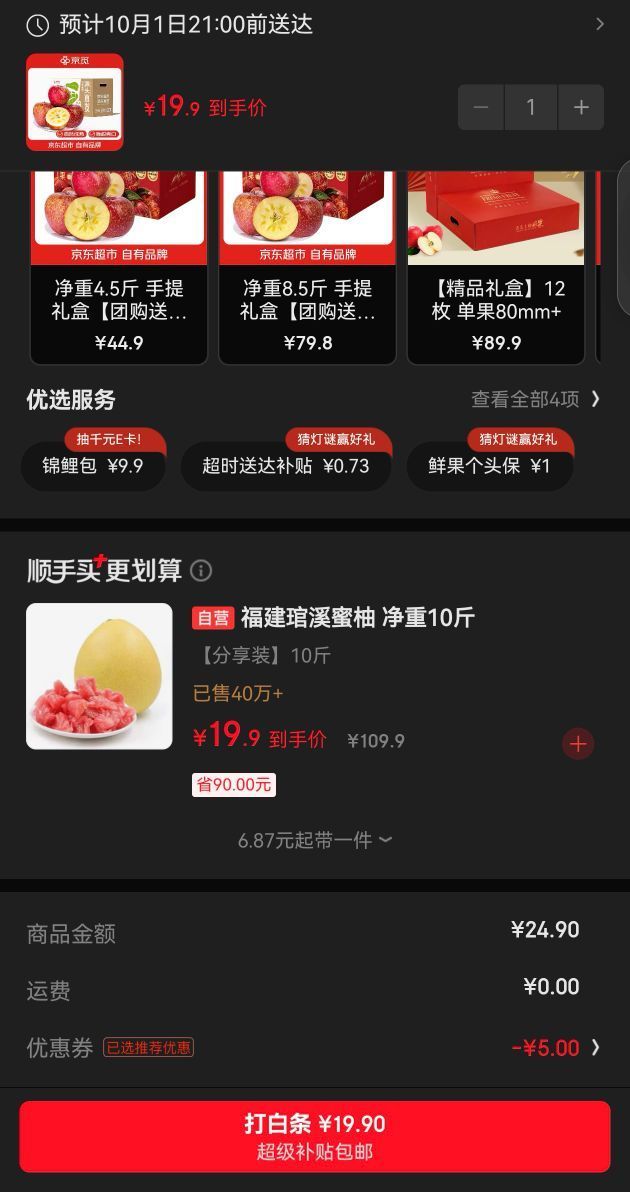Image resolution: width=630 pixels, height=1192 pixels.
Task: View all 4 services via 查看全部4项
Action: (x=536, y=399)
